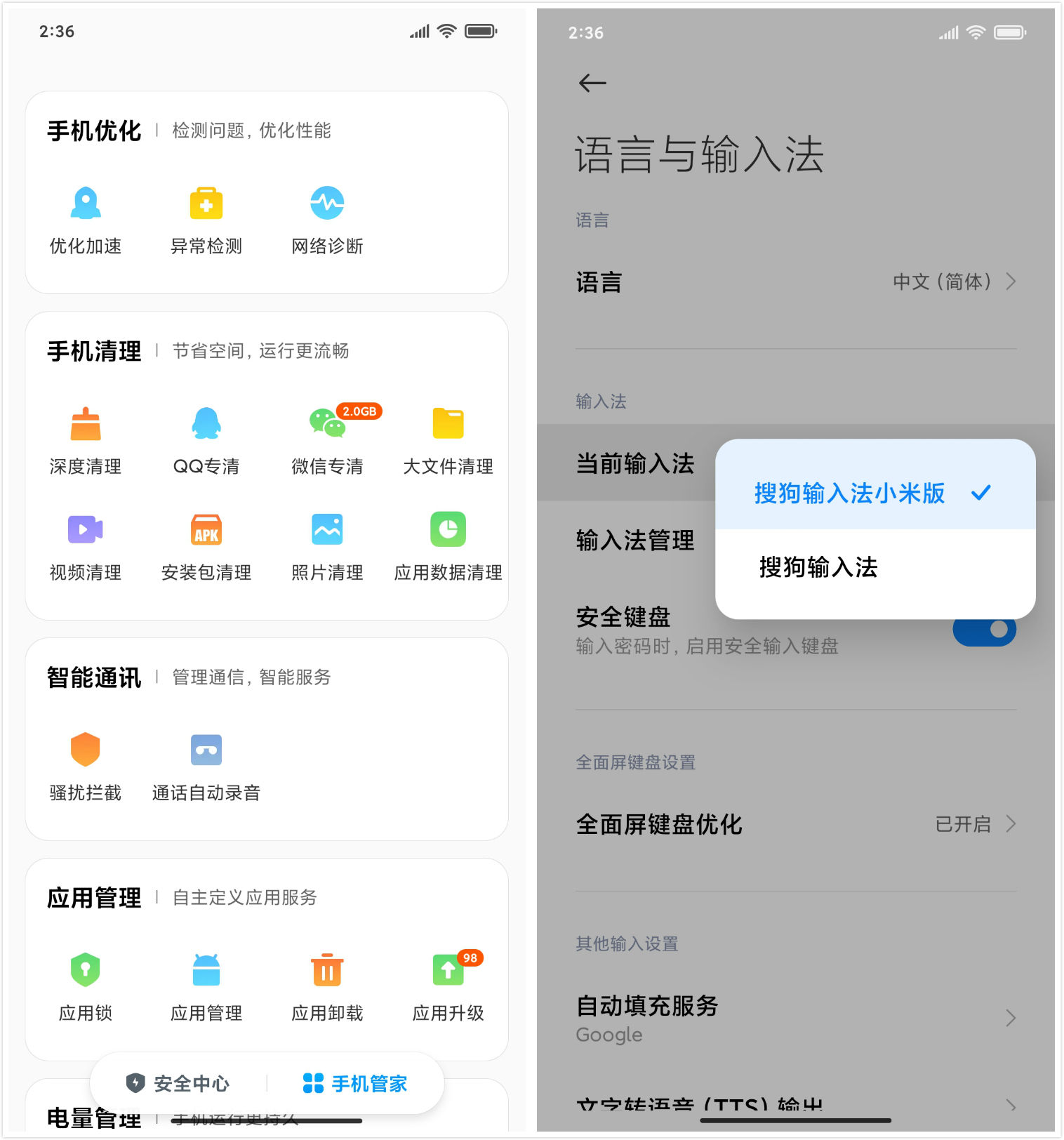The width and height of the screenshot is (1064, 1140).
Task: Open 深度清理 deep clean
Action: pyautogui.click(x=86, y=440)
